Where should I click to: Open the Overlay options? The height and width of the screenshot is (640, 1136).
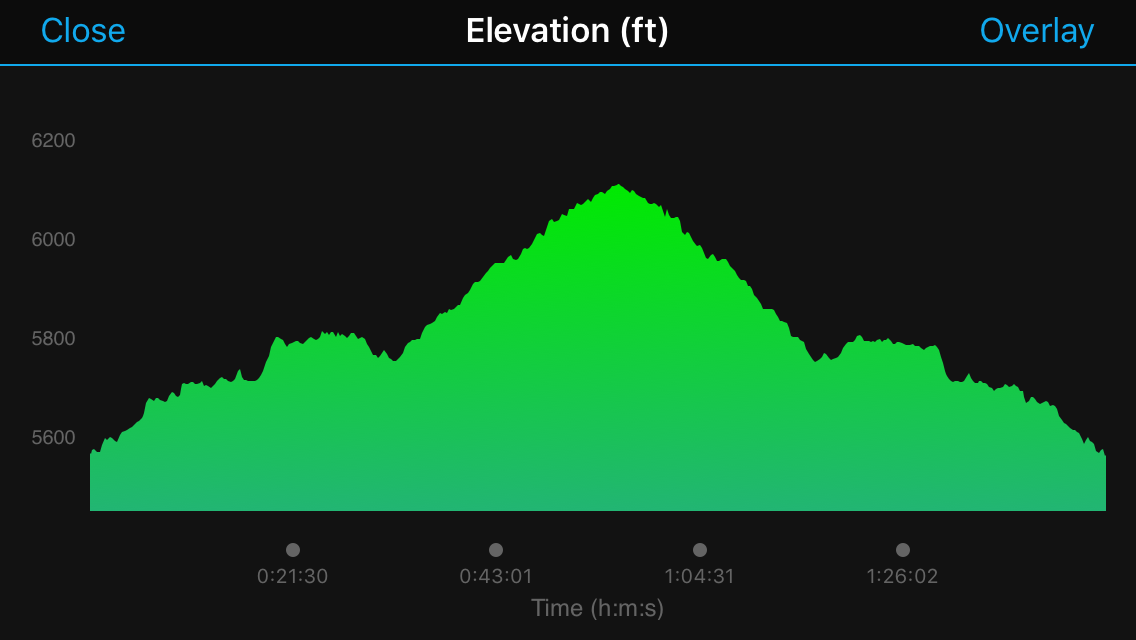pos(1036,31)
